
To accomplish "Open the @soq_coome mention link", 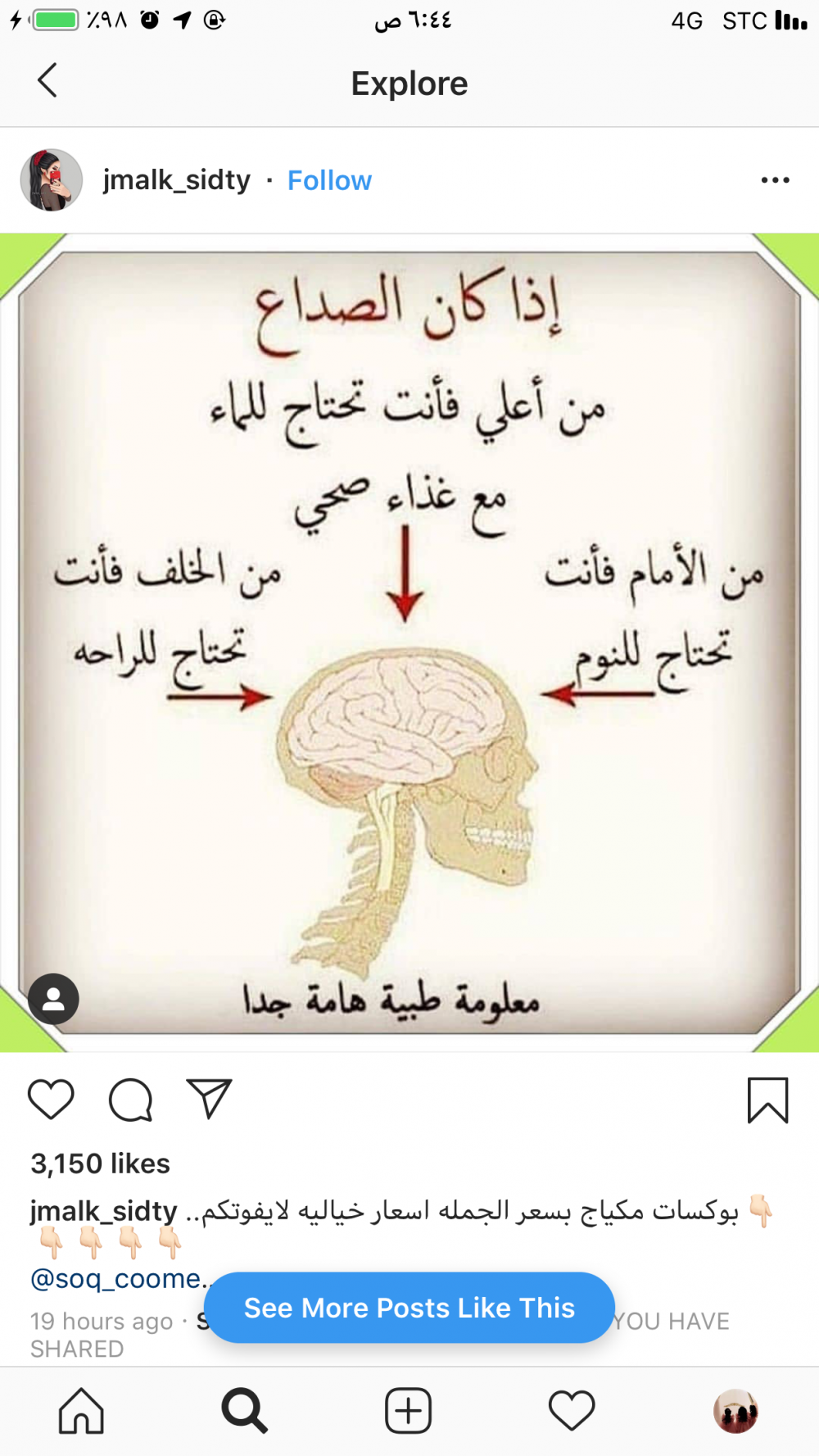I will pyautogui.click(x=116, y=1278).
